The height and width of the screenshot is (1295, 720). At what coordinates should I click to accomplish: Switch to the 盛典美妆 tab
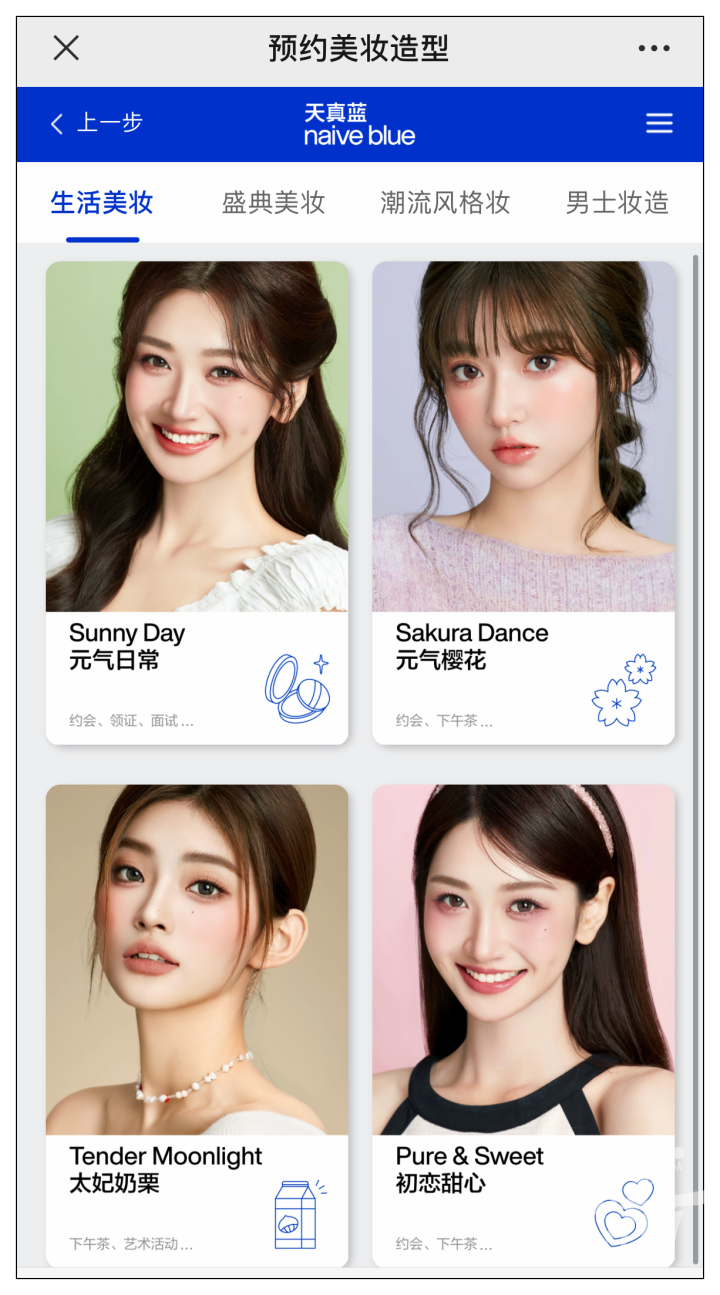click(x=274, y=203)
